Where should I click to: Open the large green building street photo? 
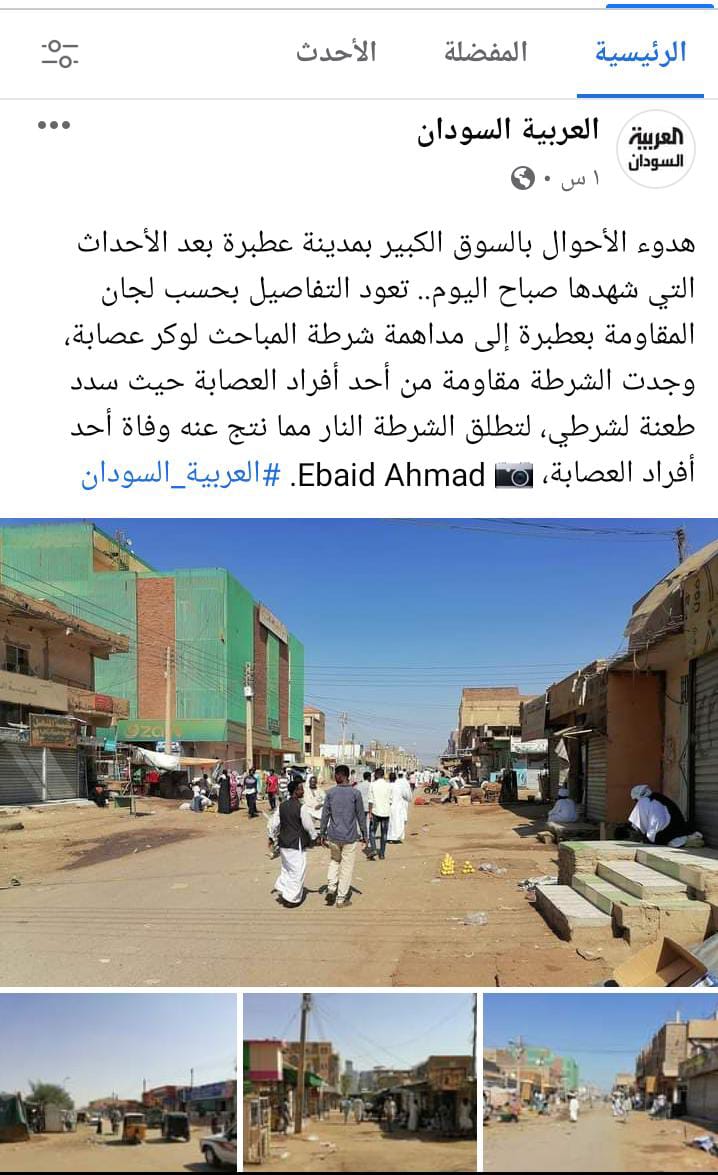(359, 752)
